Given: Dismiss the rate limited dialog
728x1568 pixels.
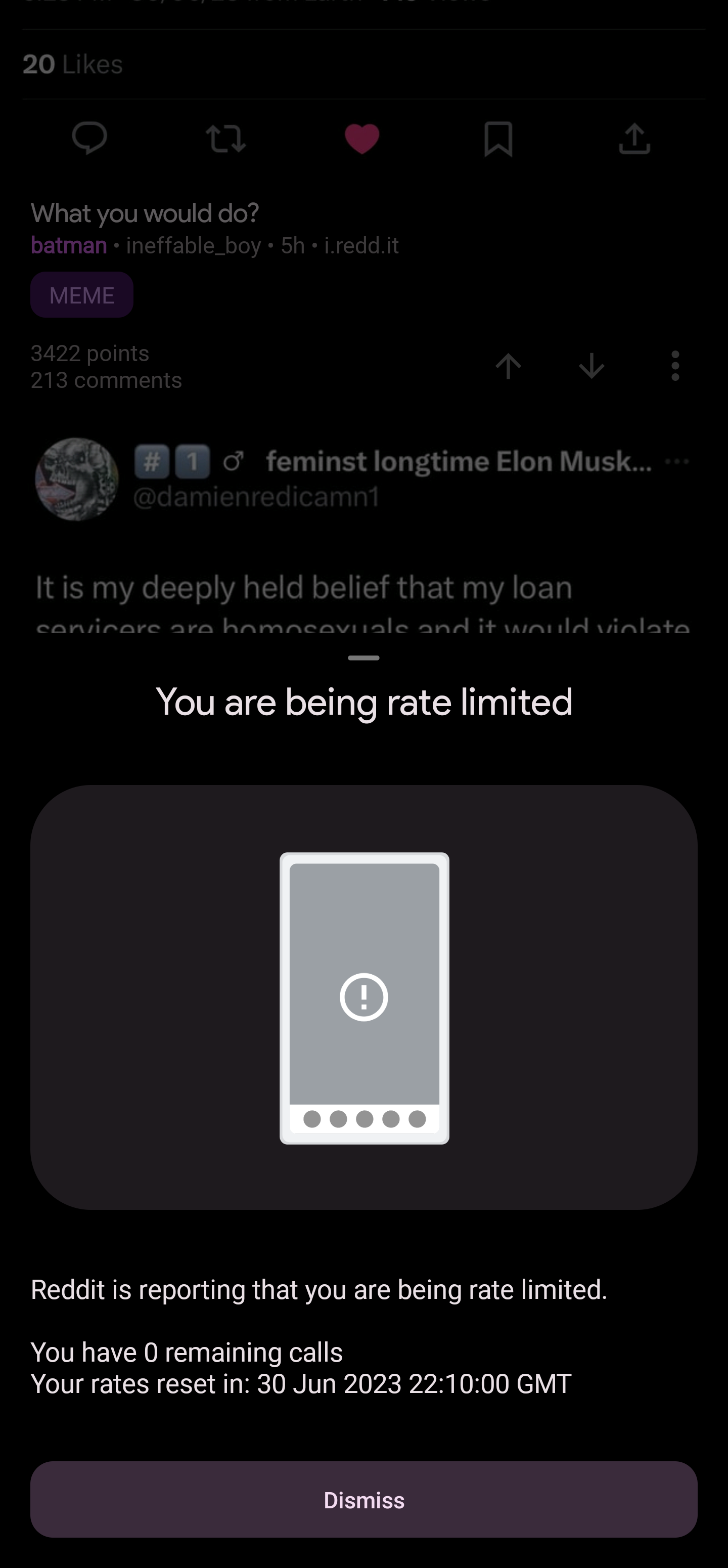Looking at the screenshot, I should click(x=363, y=1499).
